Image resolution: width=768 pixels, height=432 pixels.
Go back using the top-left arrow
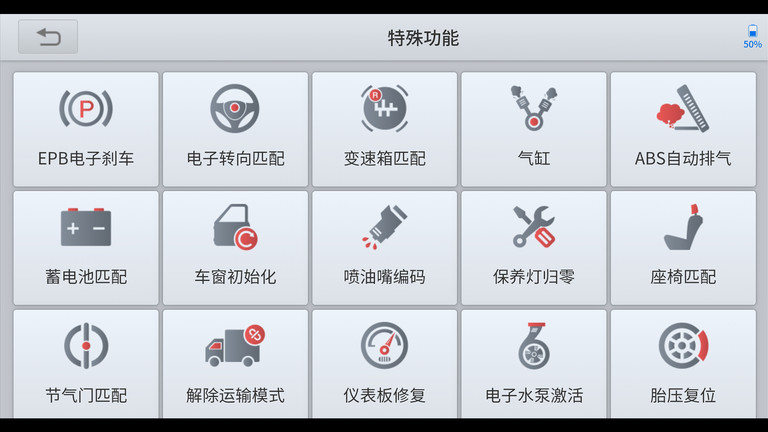point(48,37)
